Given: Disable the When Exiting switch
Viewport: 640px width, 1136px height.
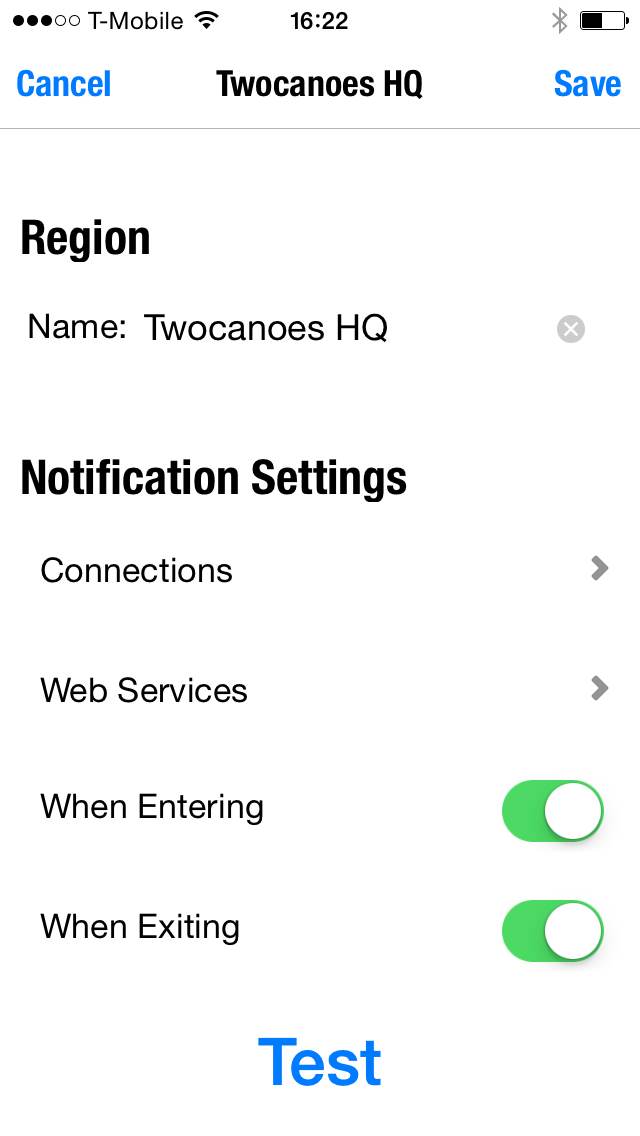Looking at the screenshot, I should [x=552, y=931].
